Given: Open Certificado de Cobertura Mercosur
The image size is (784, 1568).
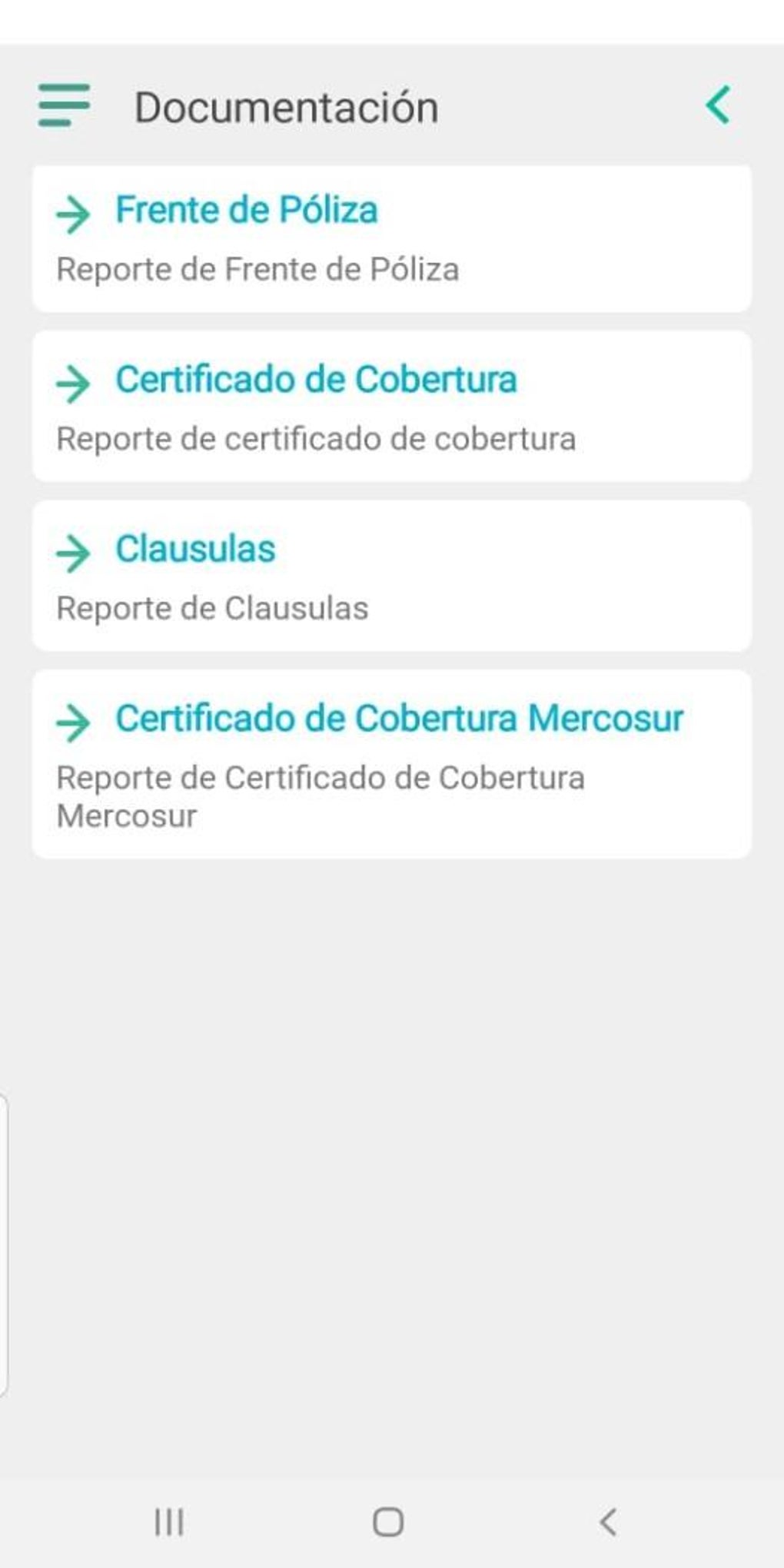Looking at the screenshot, I should (400, 718).
